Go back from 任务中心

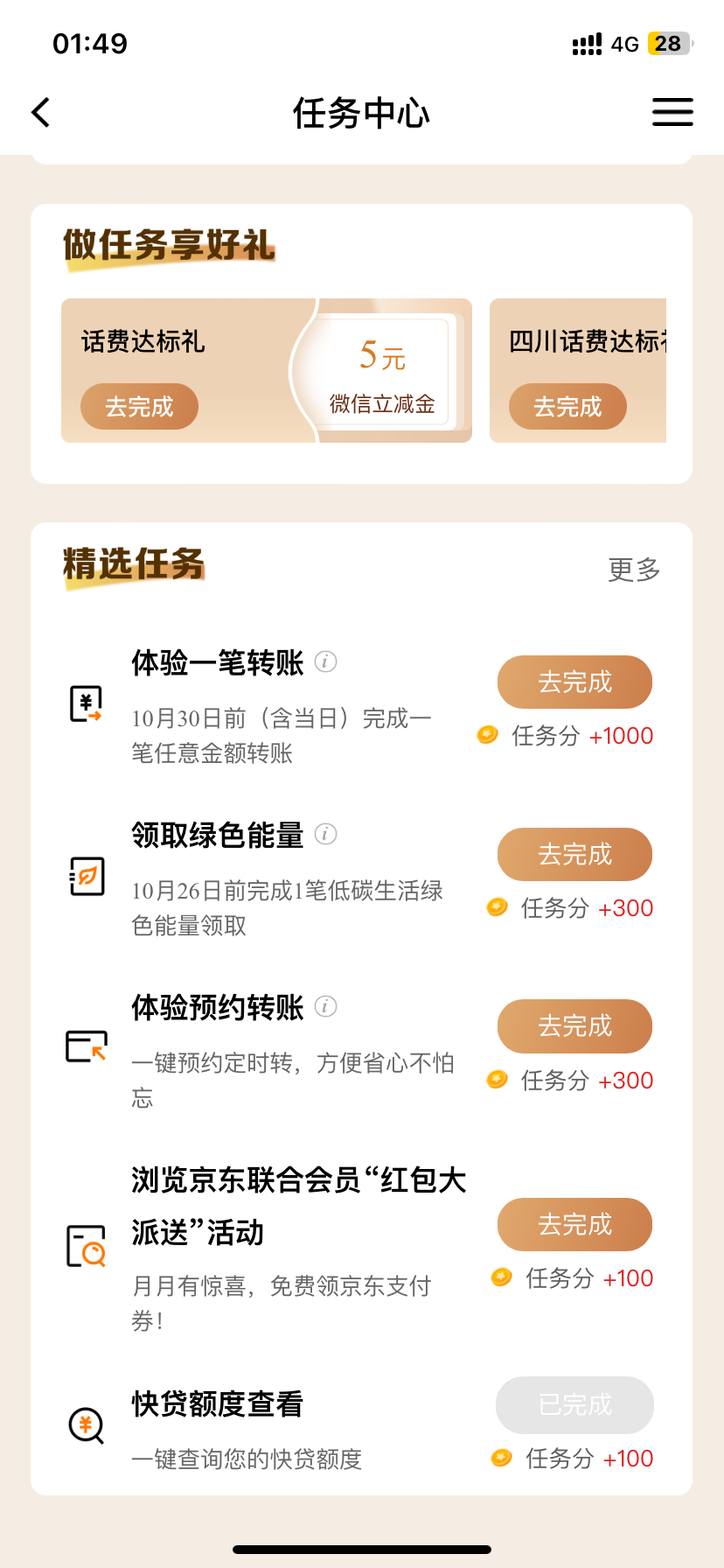[40, 113]
